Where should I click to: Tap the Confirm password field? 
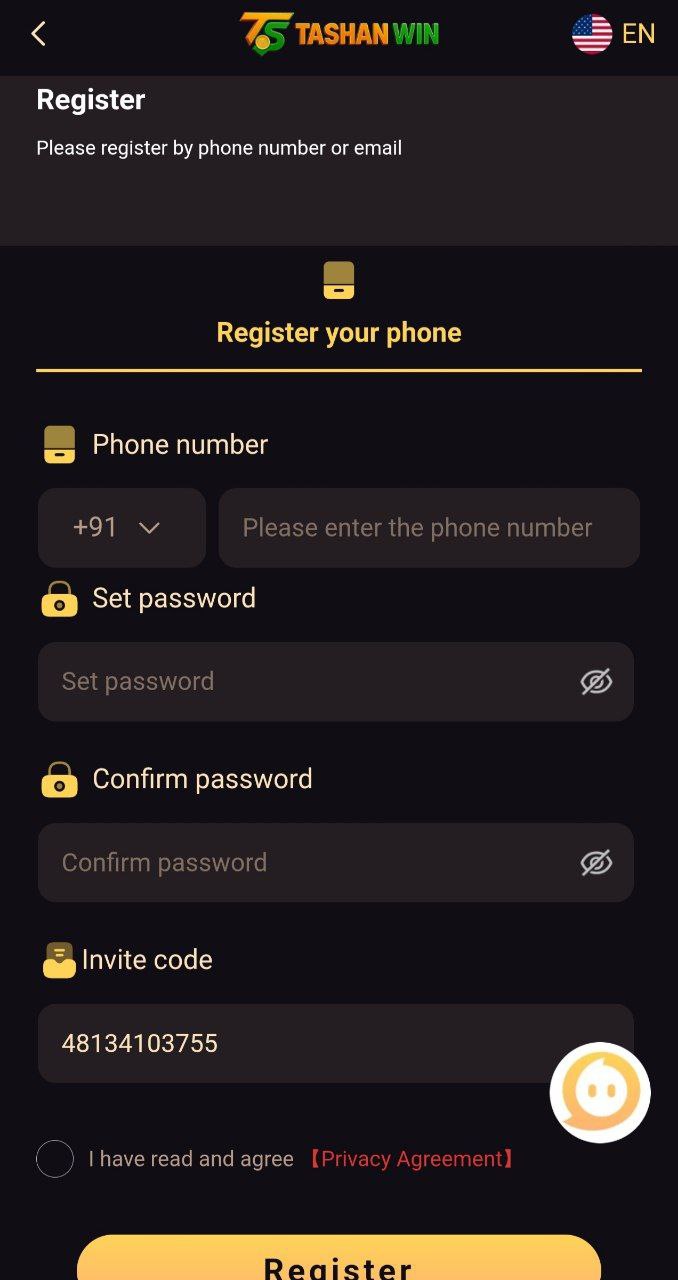300,863
